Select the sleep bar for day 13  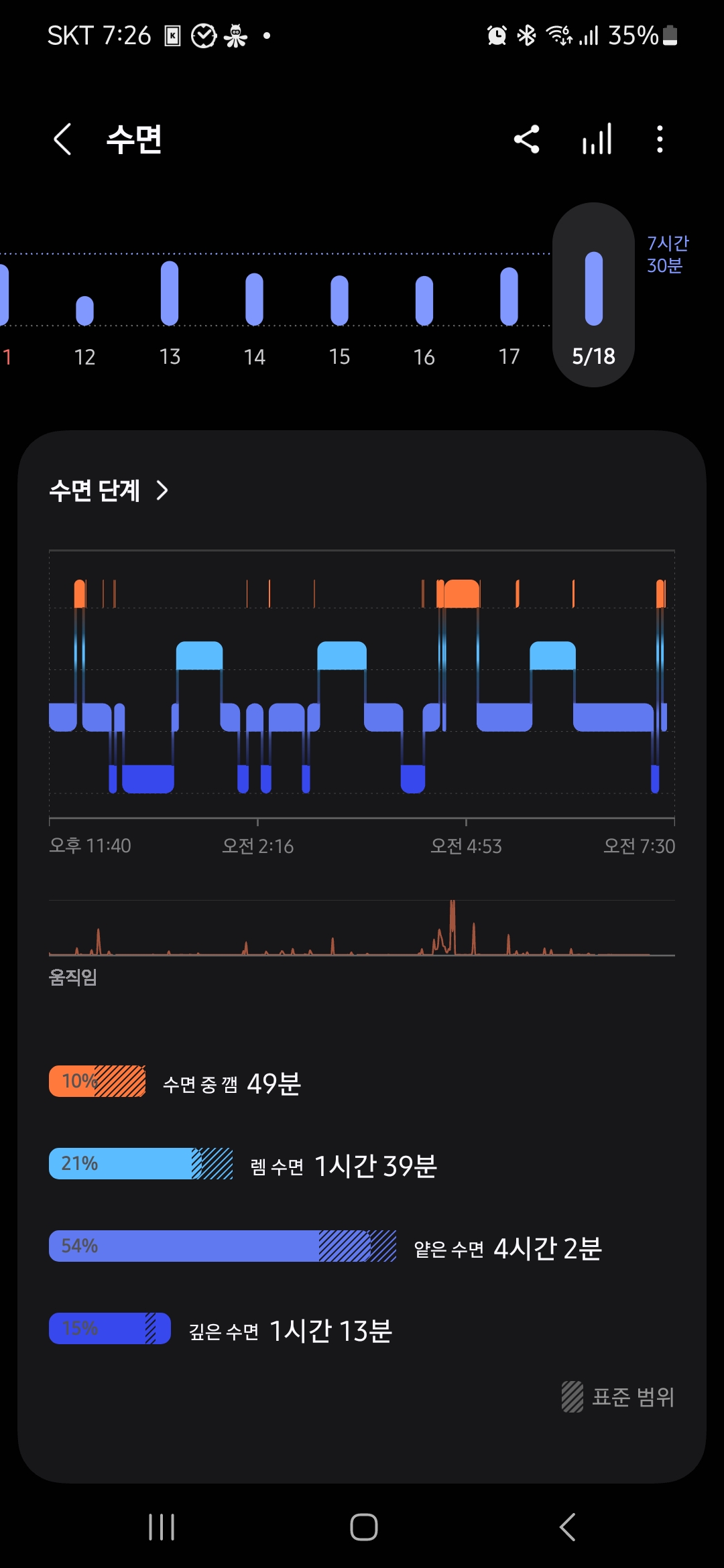point(170,293)
